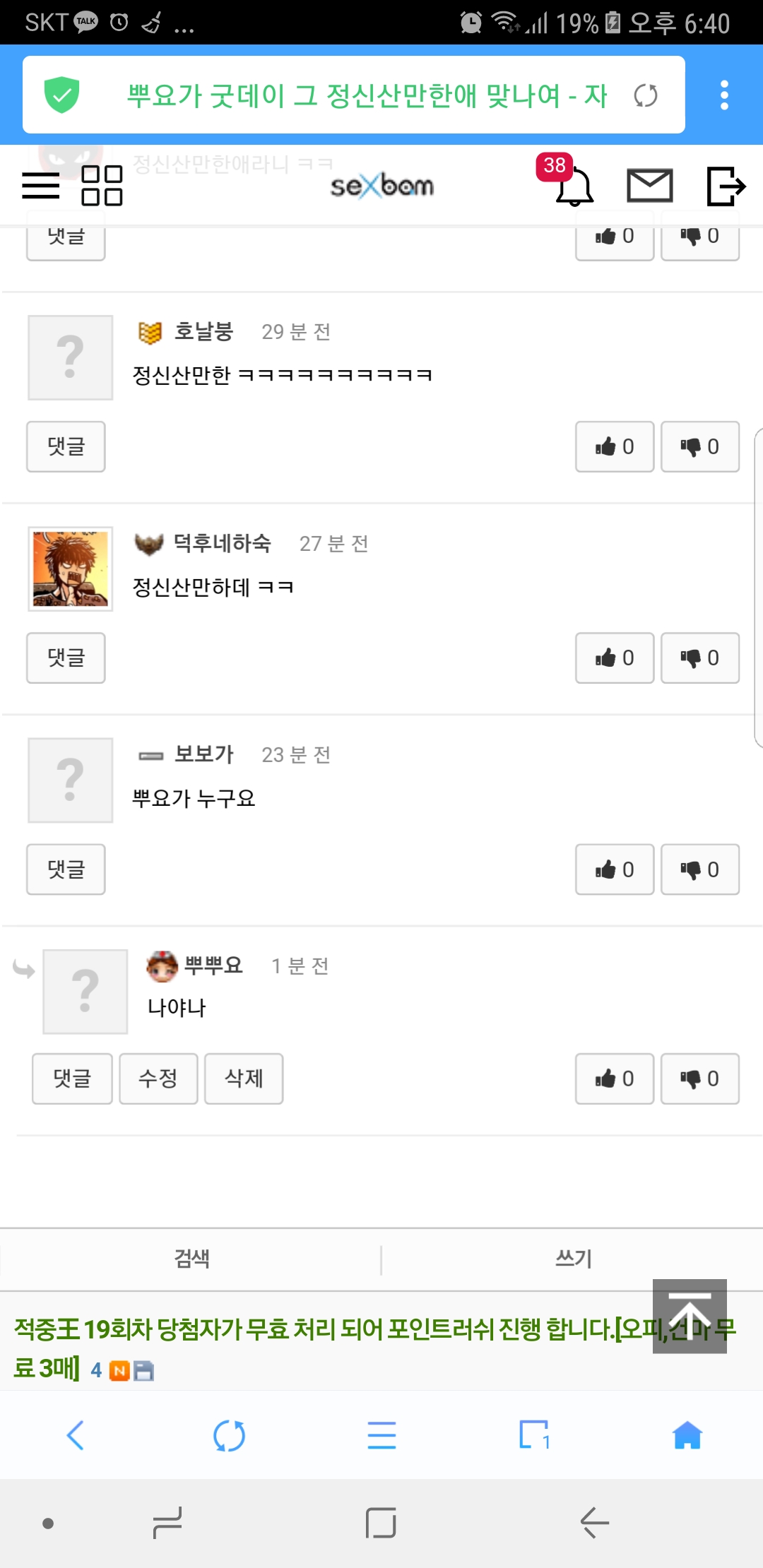Open the grid category menu
Image resolution: width=763 pixels, height=1568 pixels.
pyautogui.click(x=102, y=186)
